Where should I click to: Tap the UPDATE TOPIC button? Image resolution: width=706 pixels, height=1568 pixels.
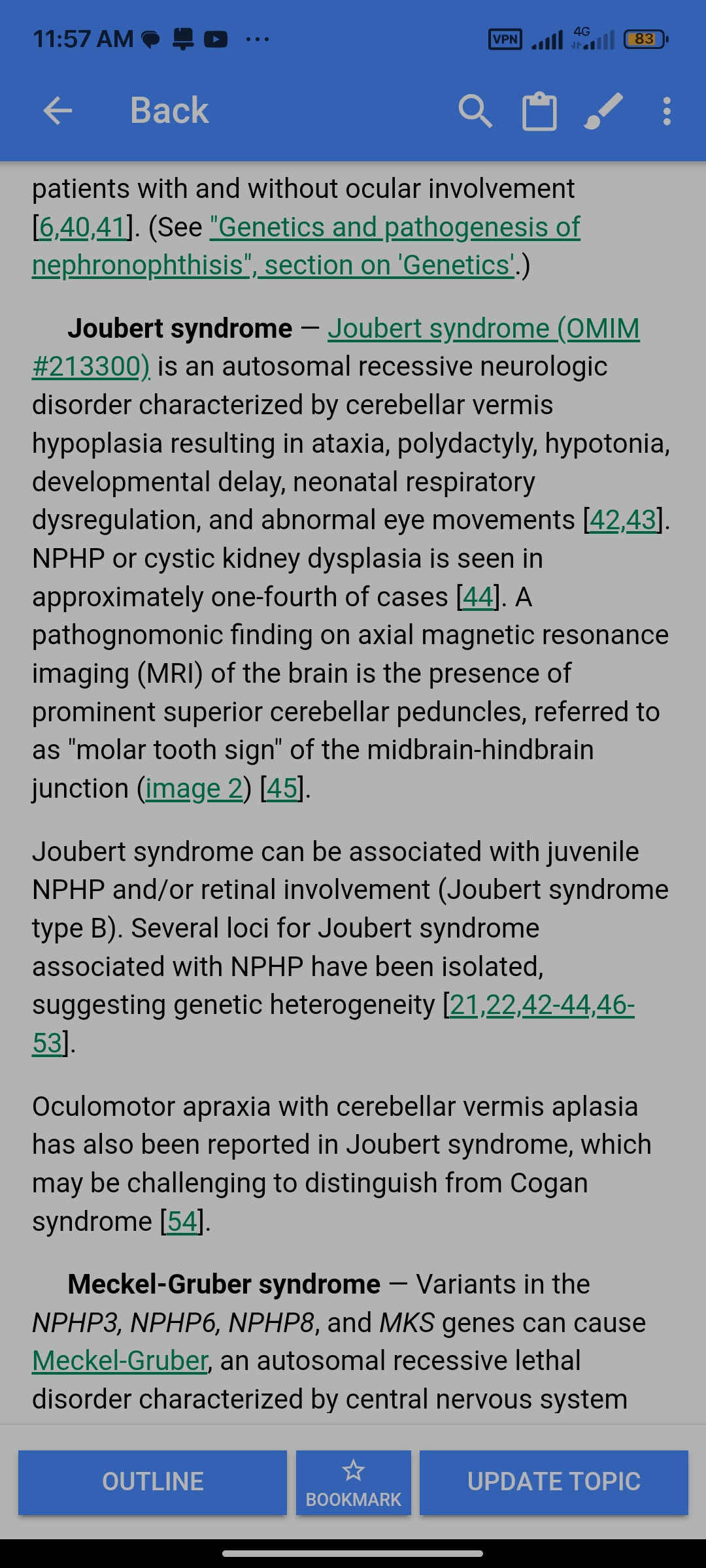click(x=554, y=1482)
